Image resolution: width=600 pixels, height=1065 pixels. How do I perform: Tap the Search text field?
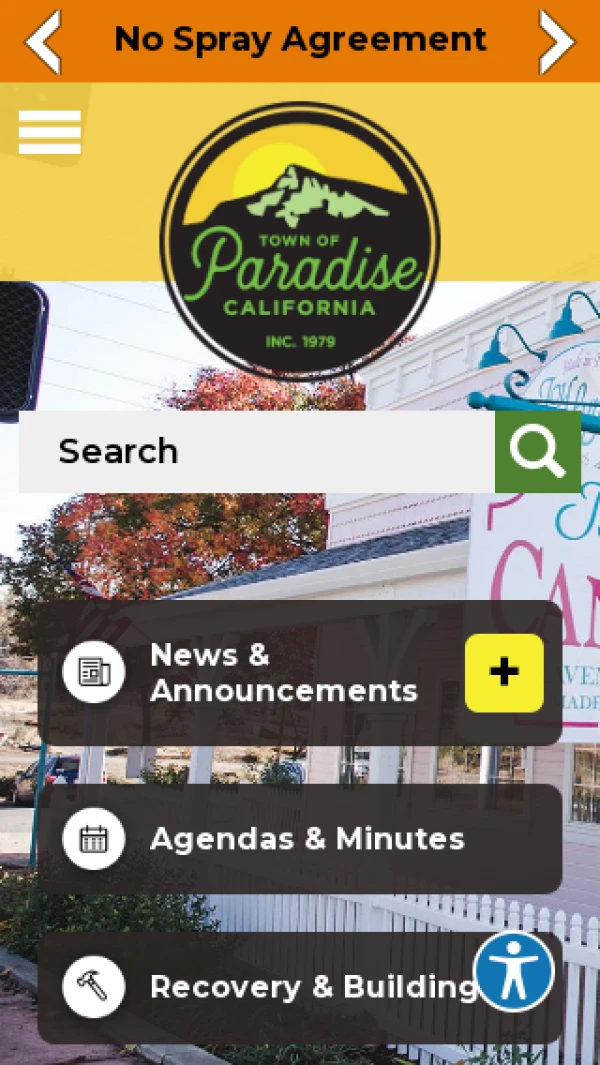click(256, 452)
